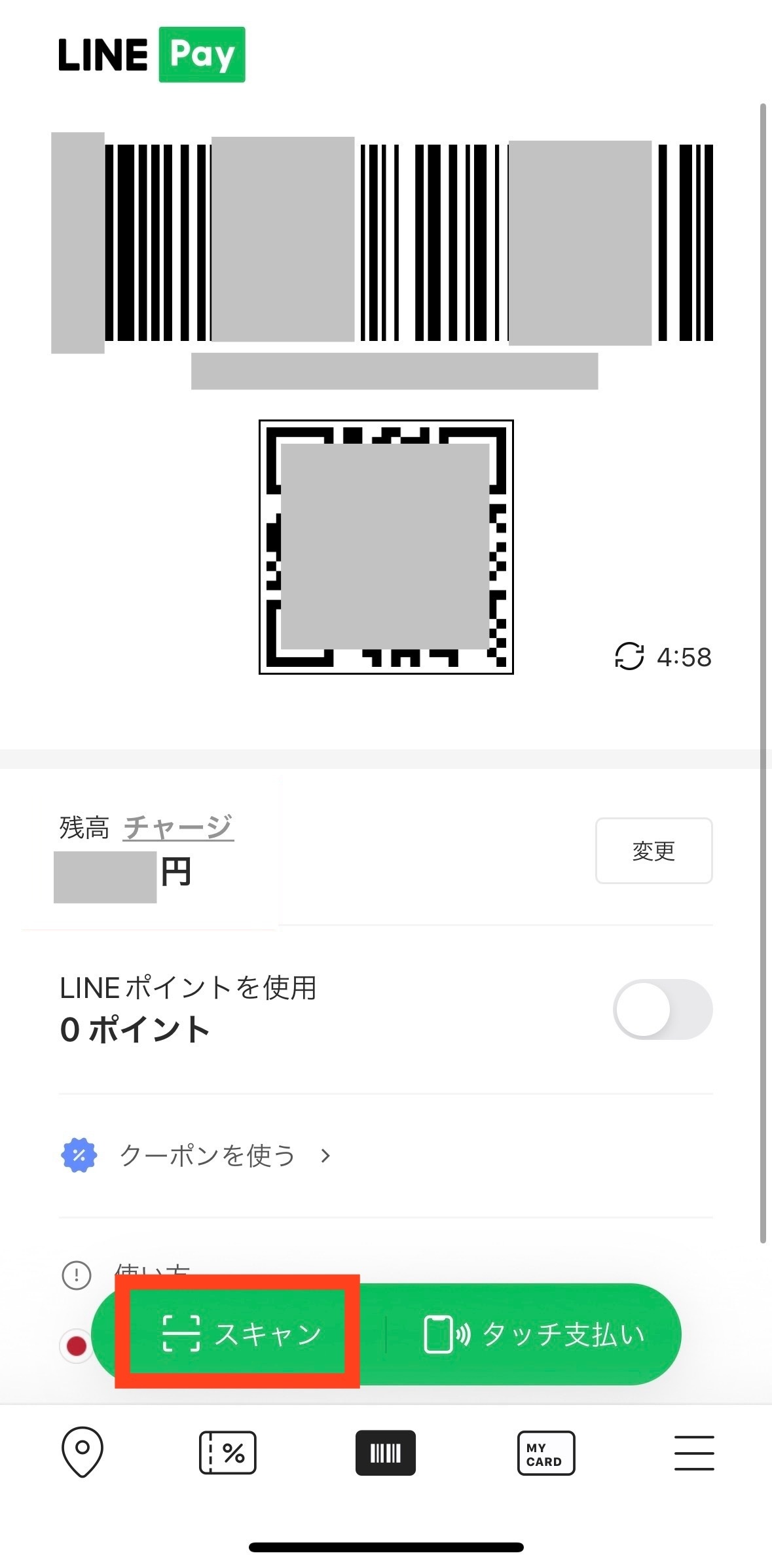Switch to the coupon ticket tab

tap(228, 1453)
